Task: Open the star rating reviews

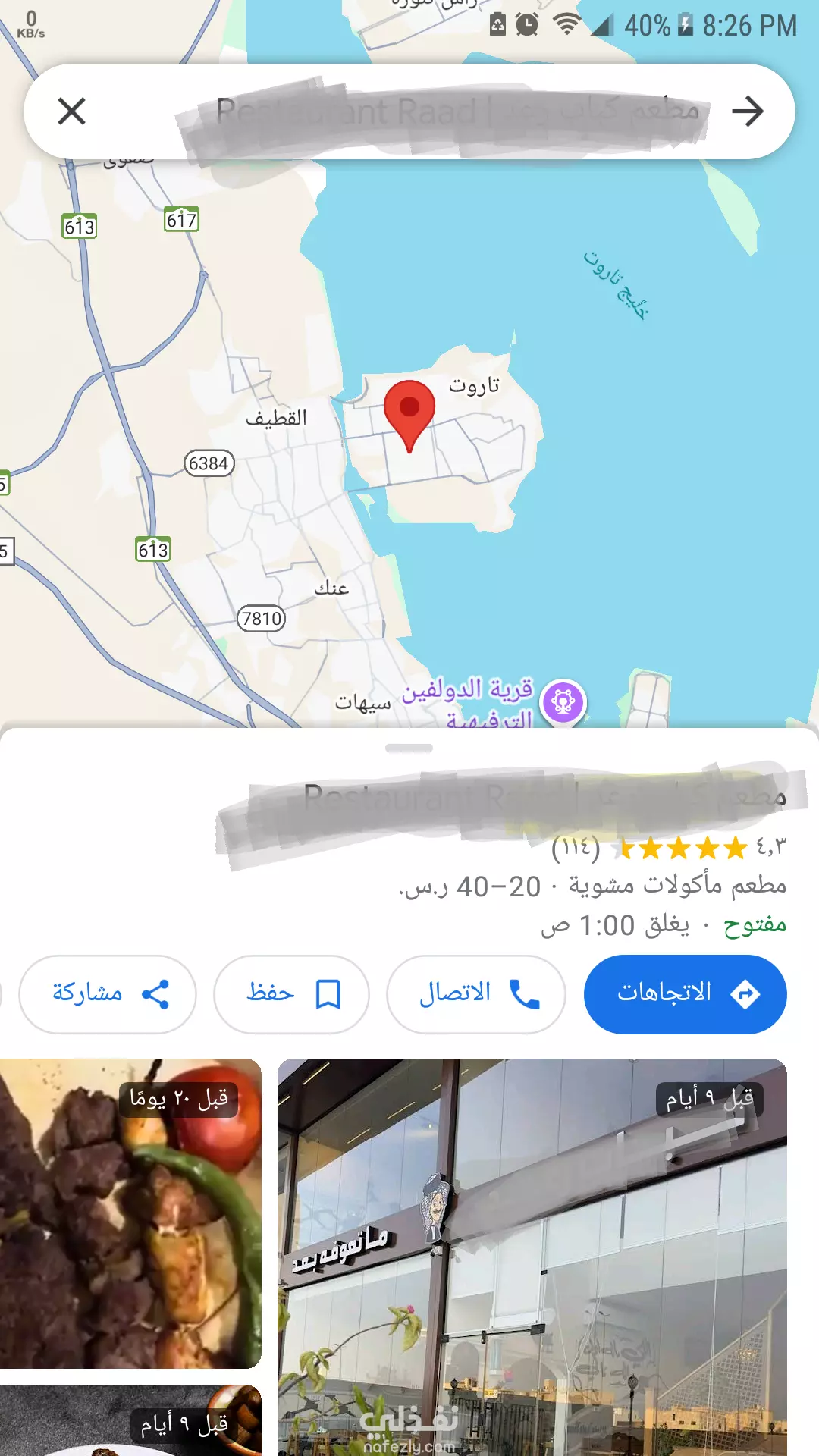Action: [x=668, y=848]
